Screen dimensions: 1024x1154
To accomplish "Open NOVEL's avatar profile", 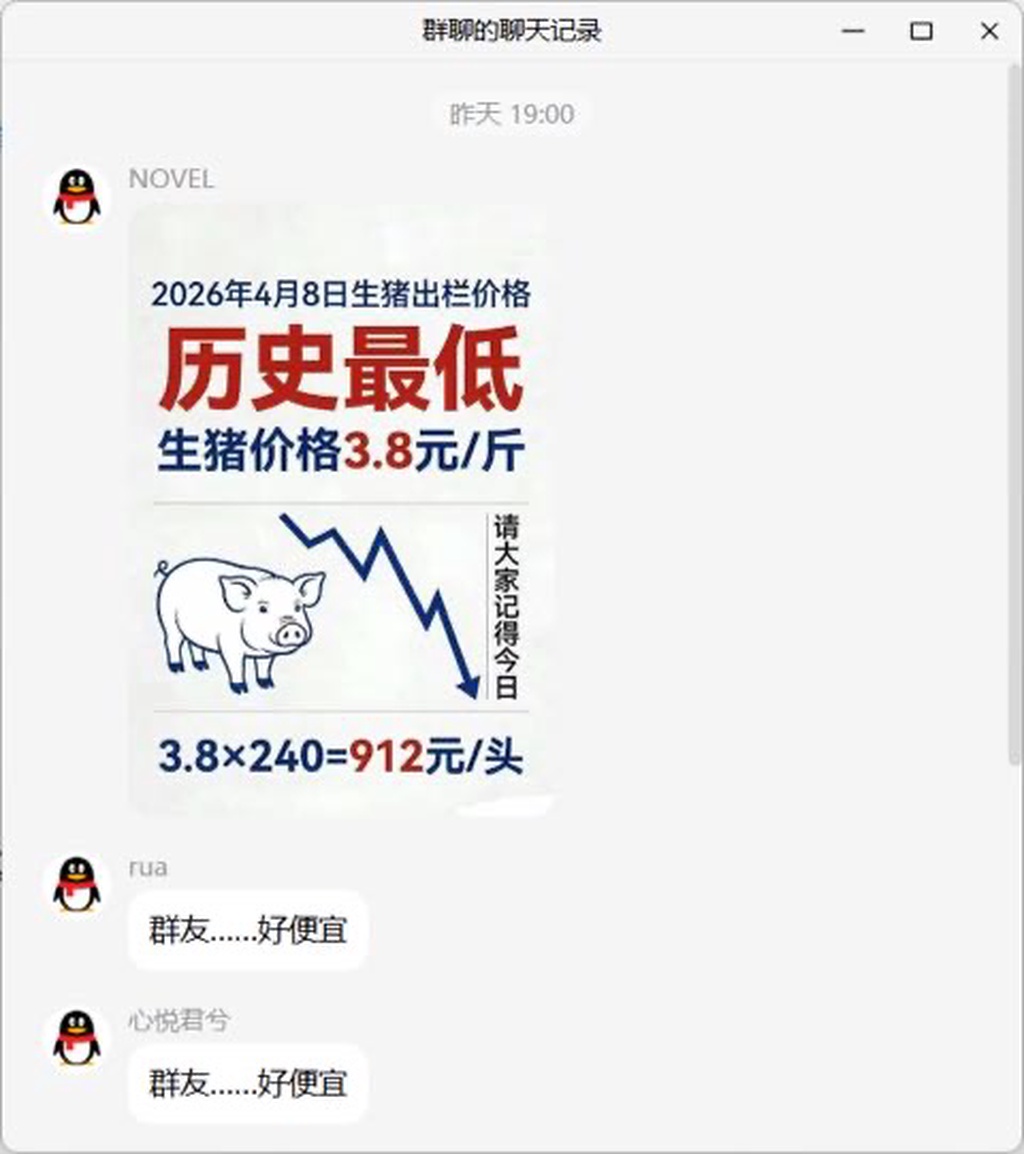I will click(x=77, y=196).
